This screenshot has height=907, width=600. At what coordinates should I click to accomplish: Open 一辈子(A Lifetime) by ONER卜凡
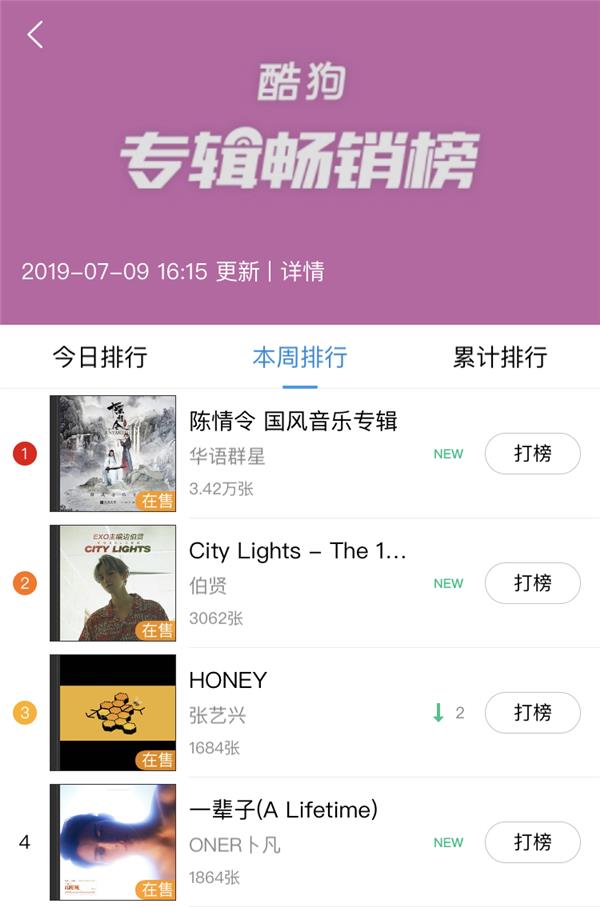283,810
